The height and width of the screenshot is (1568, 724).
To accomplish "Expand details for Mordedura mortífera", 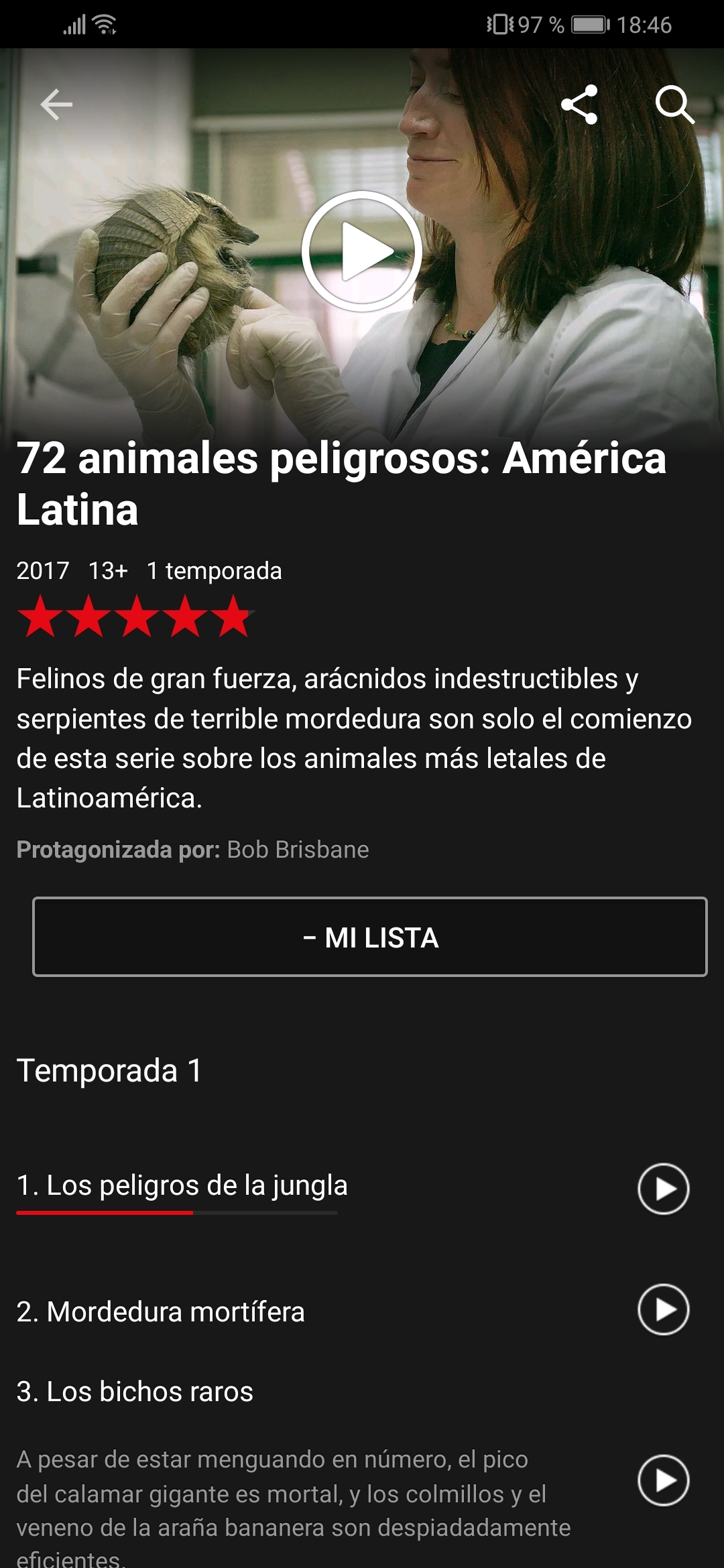I will [161, 1312].
